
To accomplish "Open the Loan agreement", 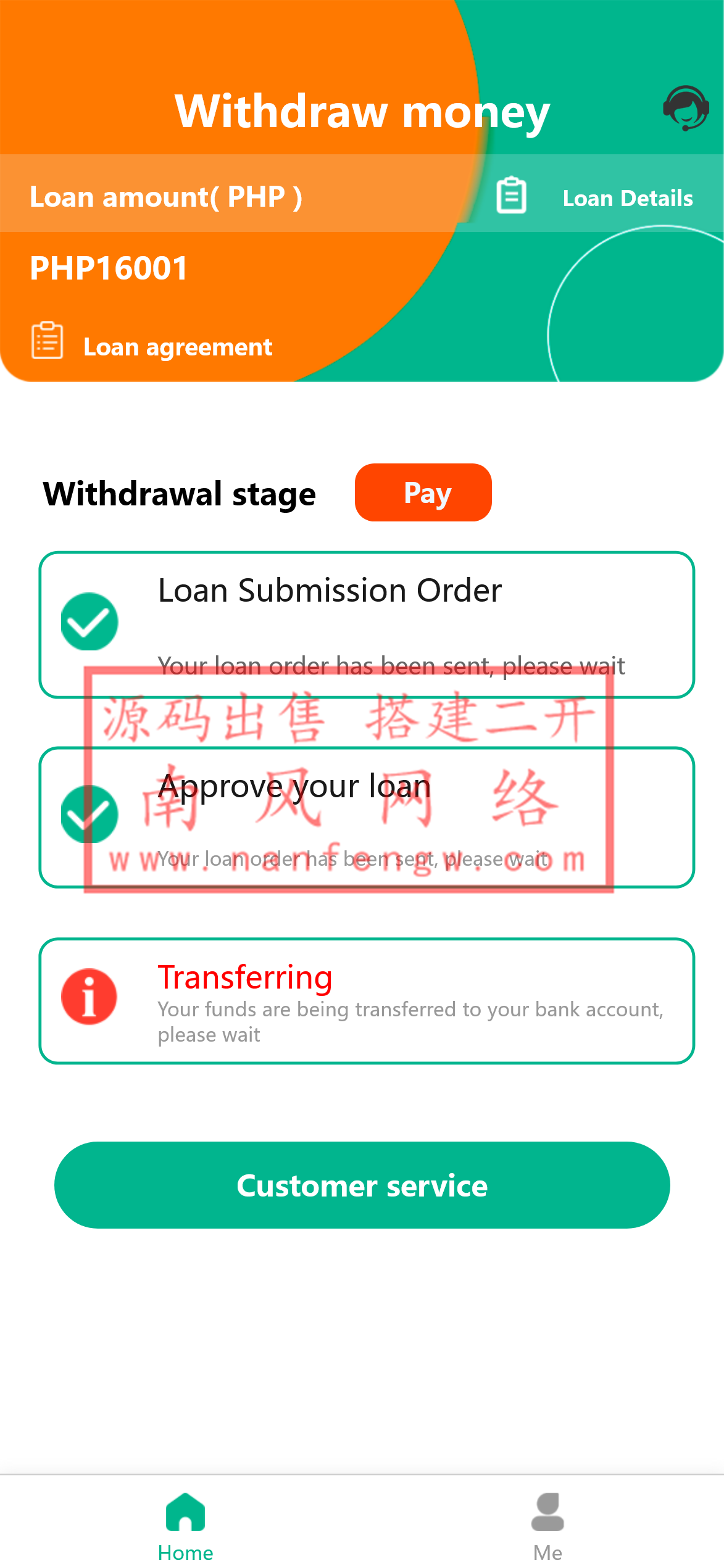I will 177,347.
